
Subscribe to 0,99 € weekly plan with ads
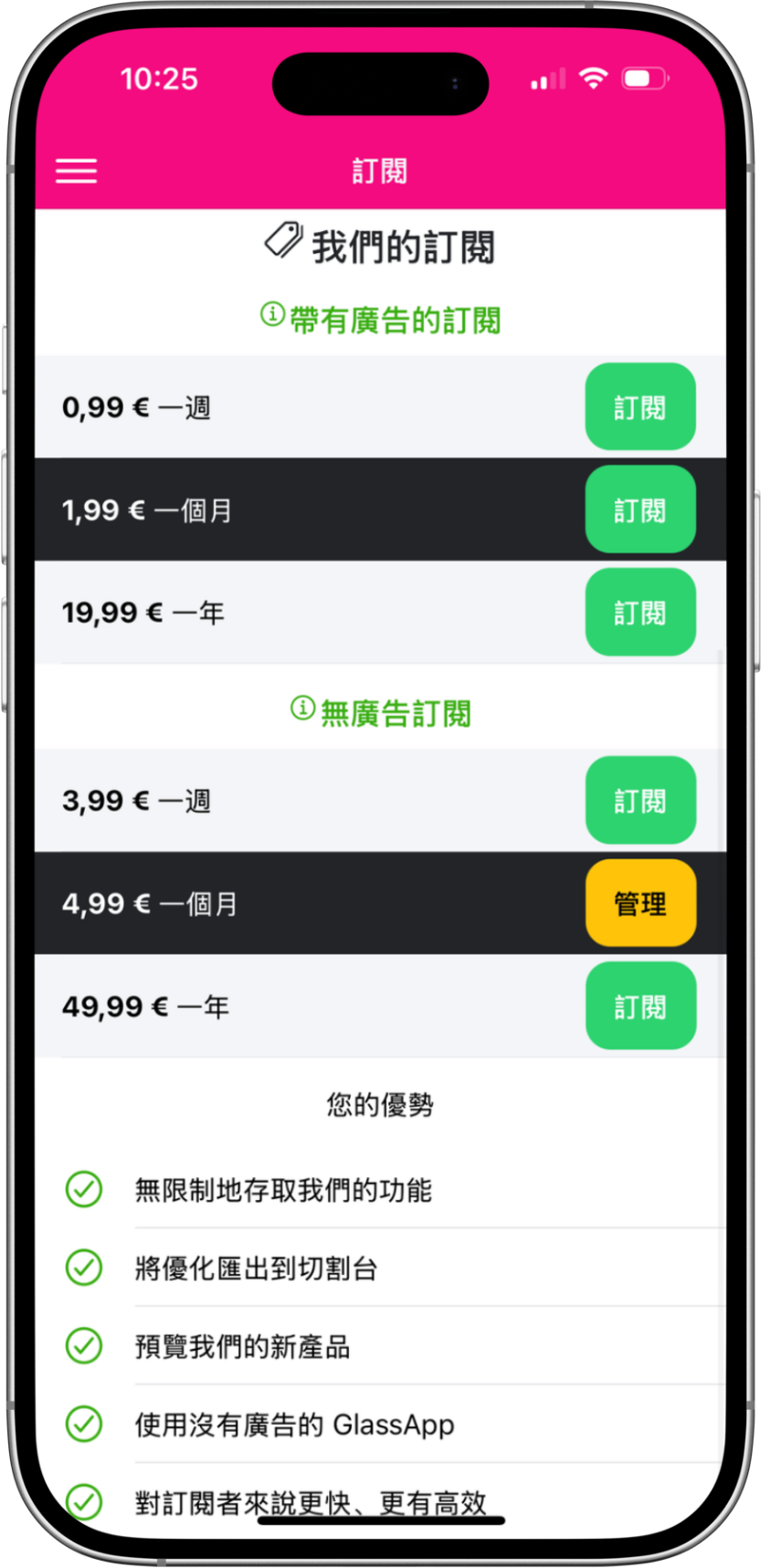(639, 407)
